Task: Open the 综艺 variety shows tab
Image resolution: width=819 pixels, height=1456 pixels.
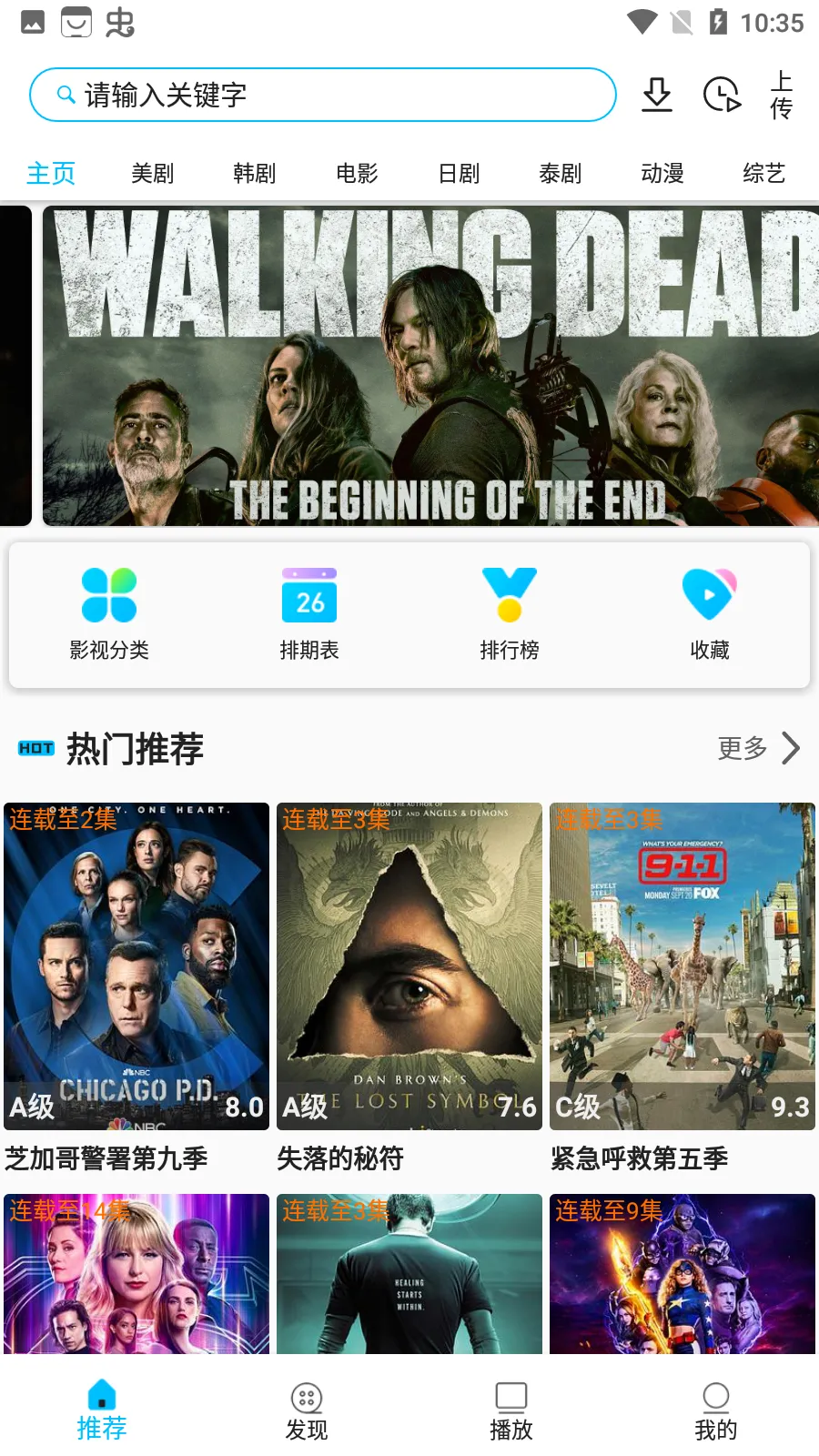Action: click(763, 173)
